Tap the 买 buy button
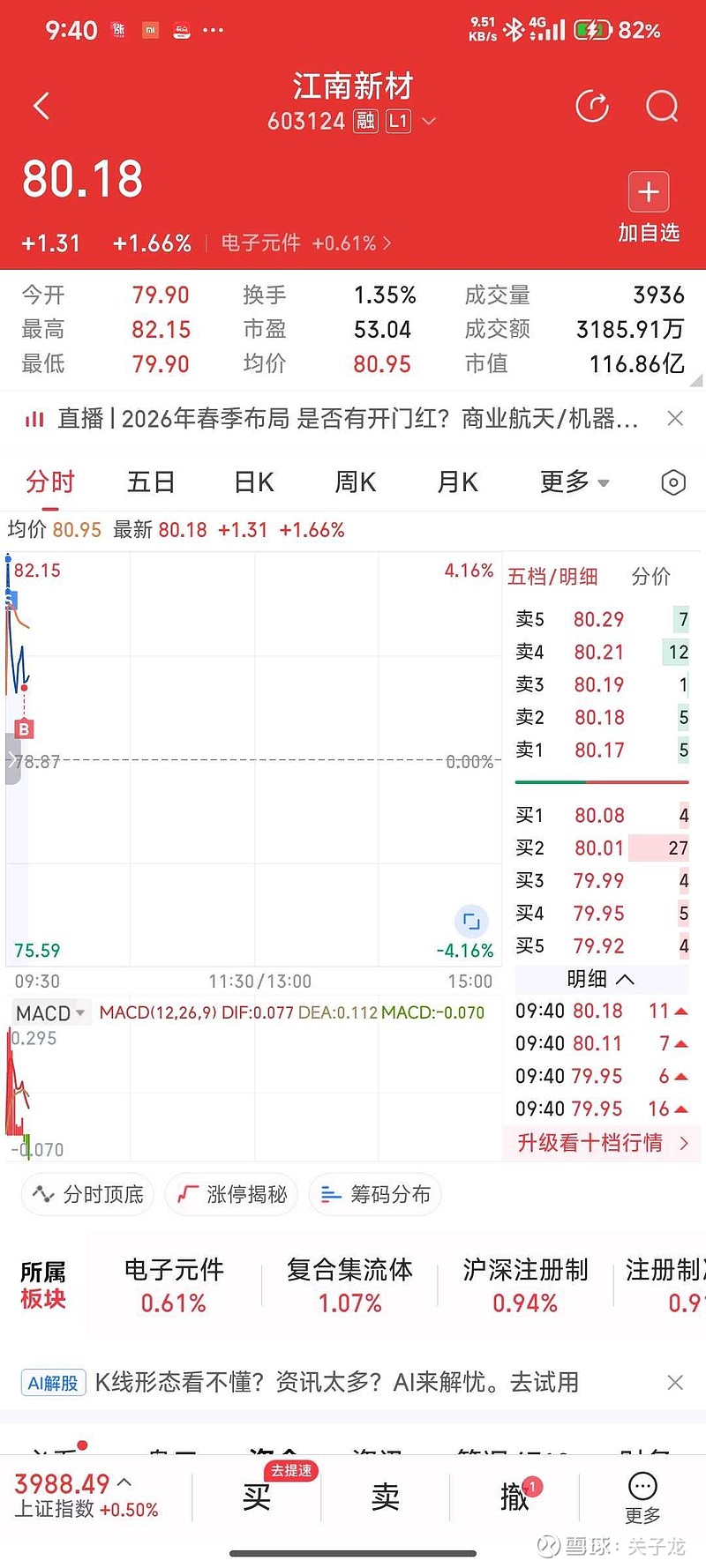The width and height of the screenshot is (706, 1568). pos(256,1497)
